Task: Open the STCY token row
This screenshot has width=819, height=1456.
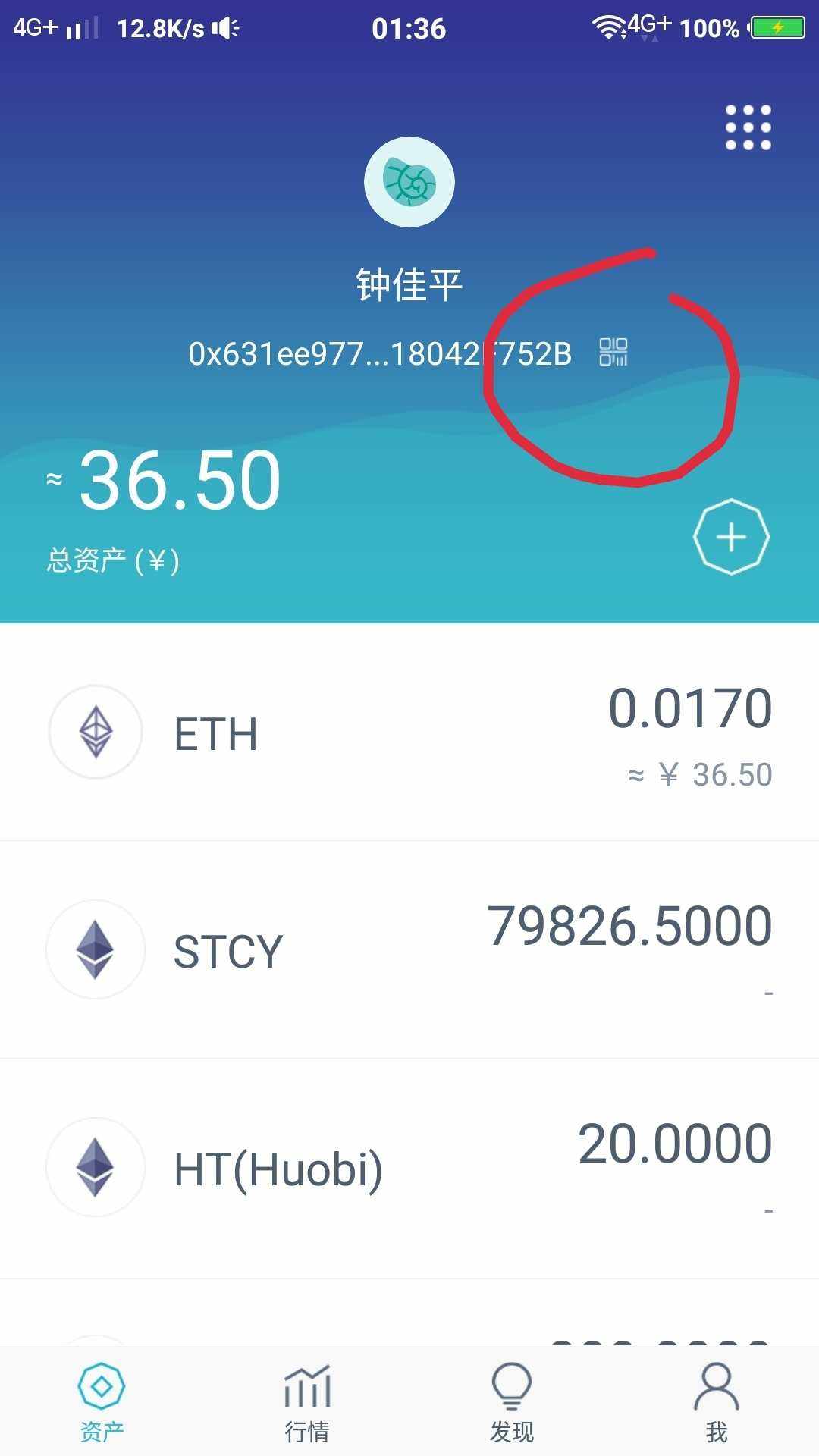Action: 409,949
